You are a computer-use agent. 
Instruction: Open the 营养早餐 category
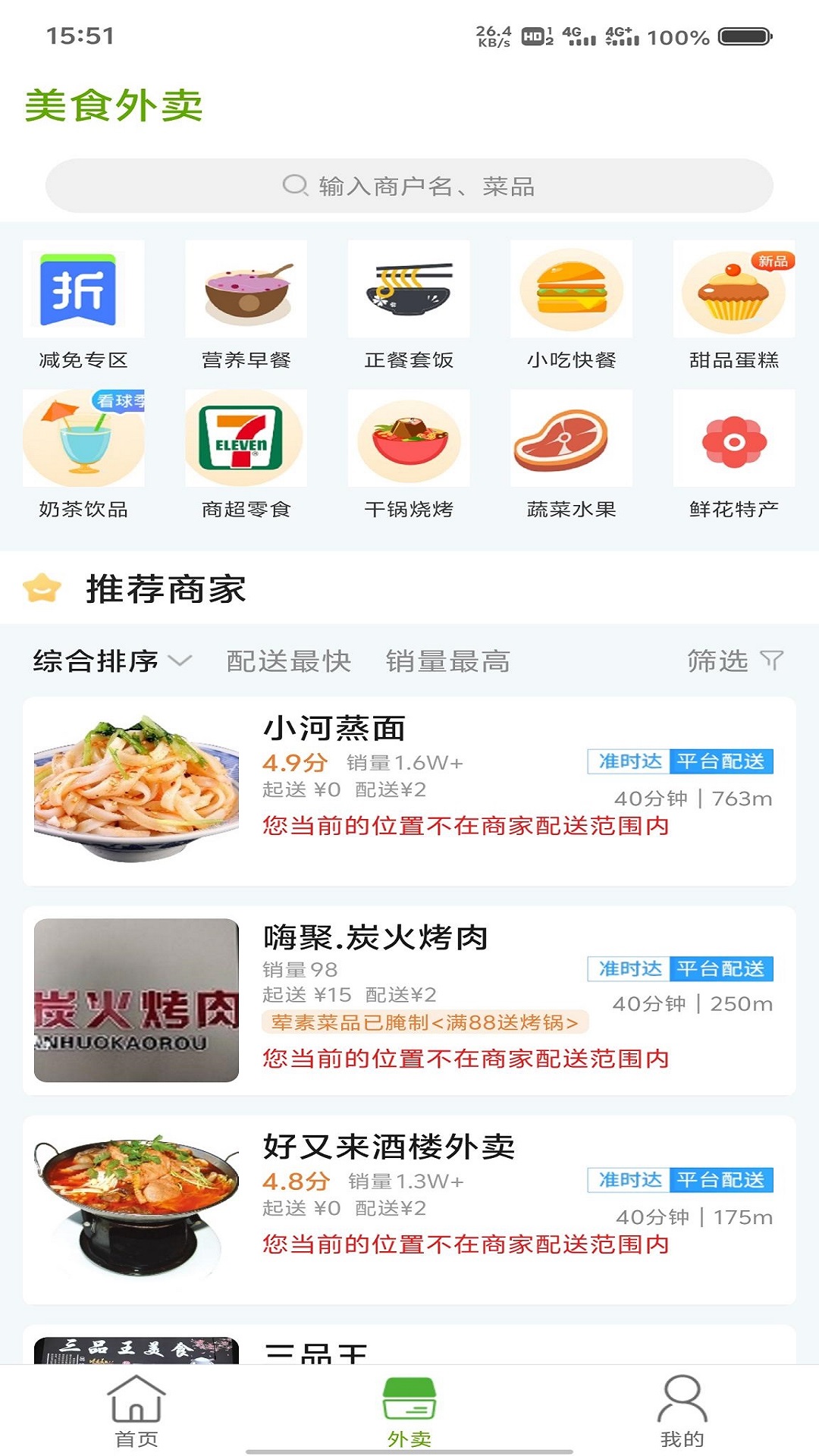[246, 305]
